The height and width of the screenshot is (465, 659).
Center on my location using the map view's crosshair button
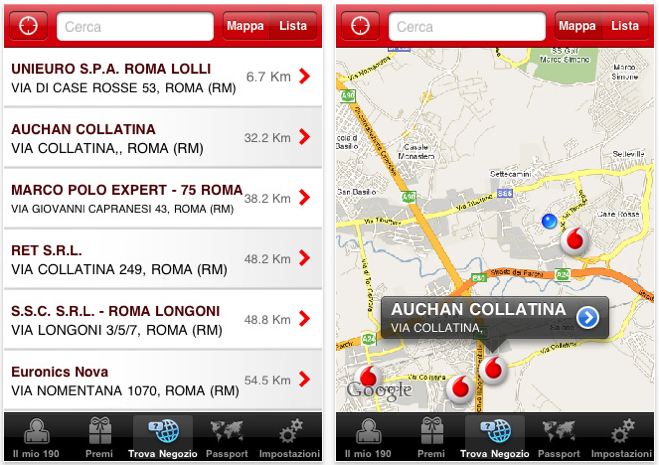coord(358,27)
